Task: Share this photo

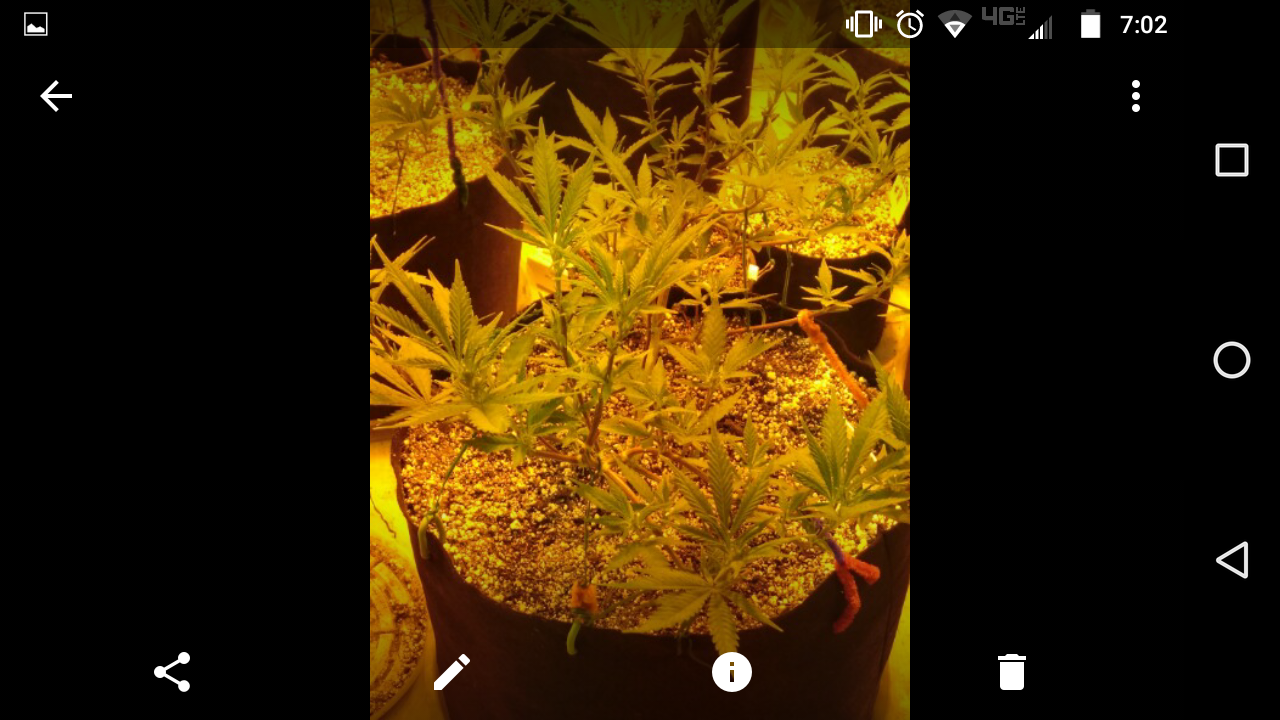Action: tap(172, 672)
